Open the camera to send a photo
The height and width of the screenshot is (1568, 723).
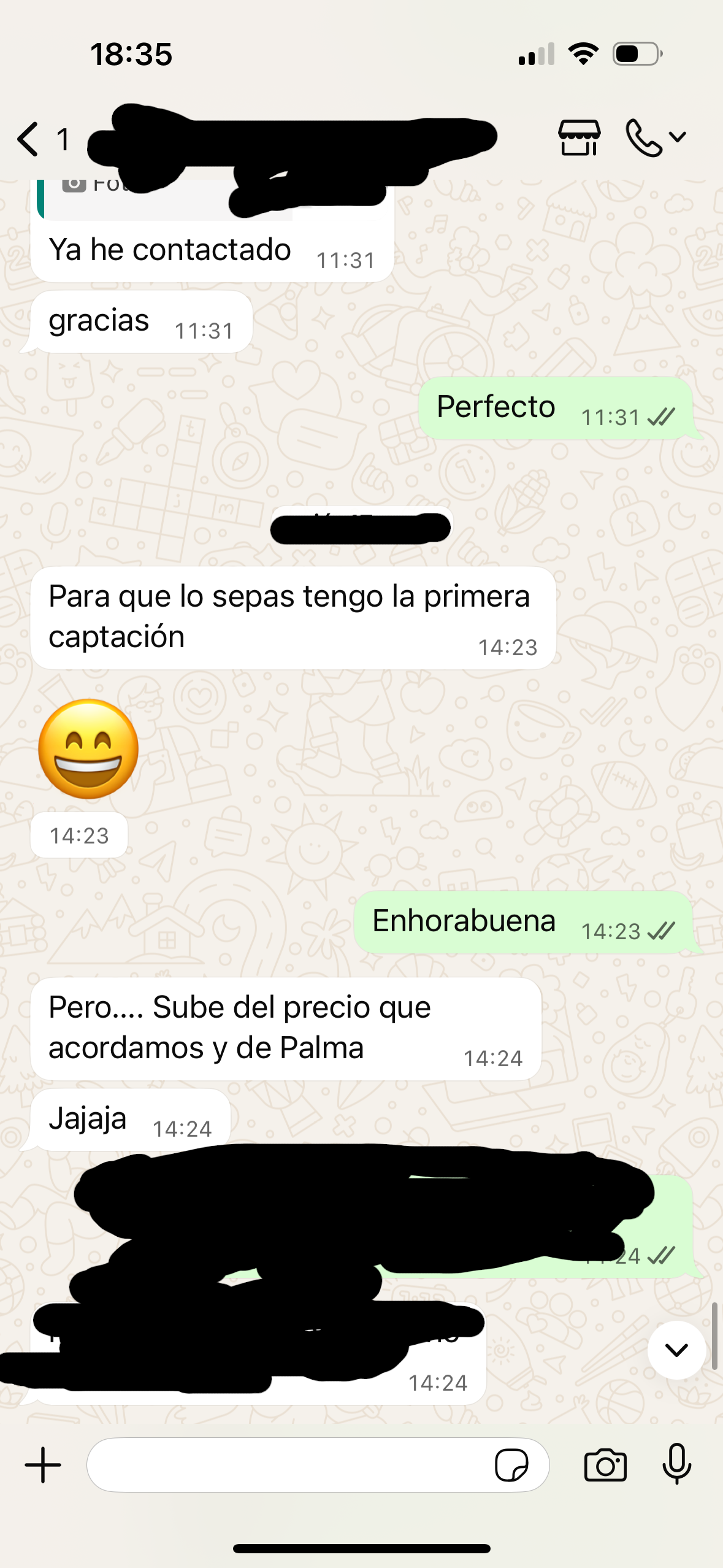[x=605, y=1465]
